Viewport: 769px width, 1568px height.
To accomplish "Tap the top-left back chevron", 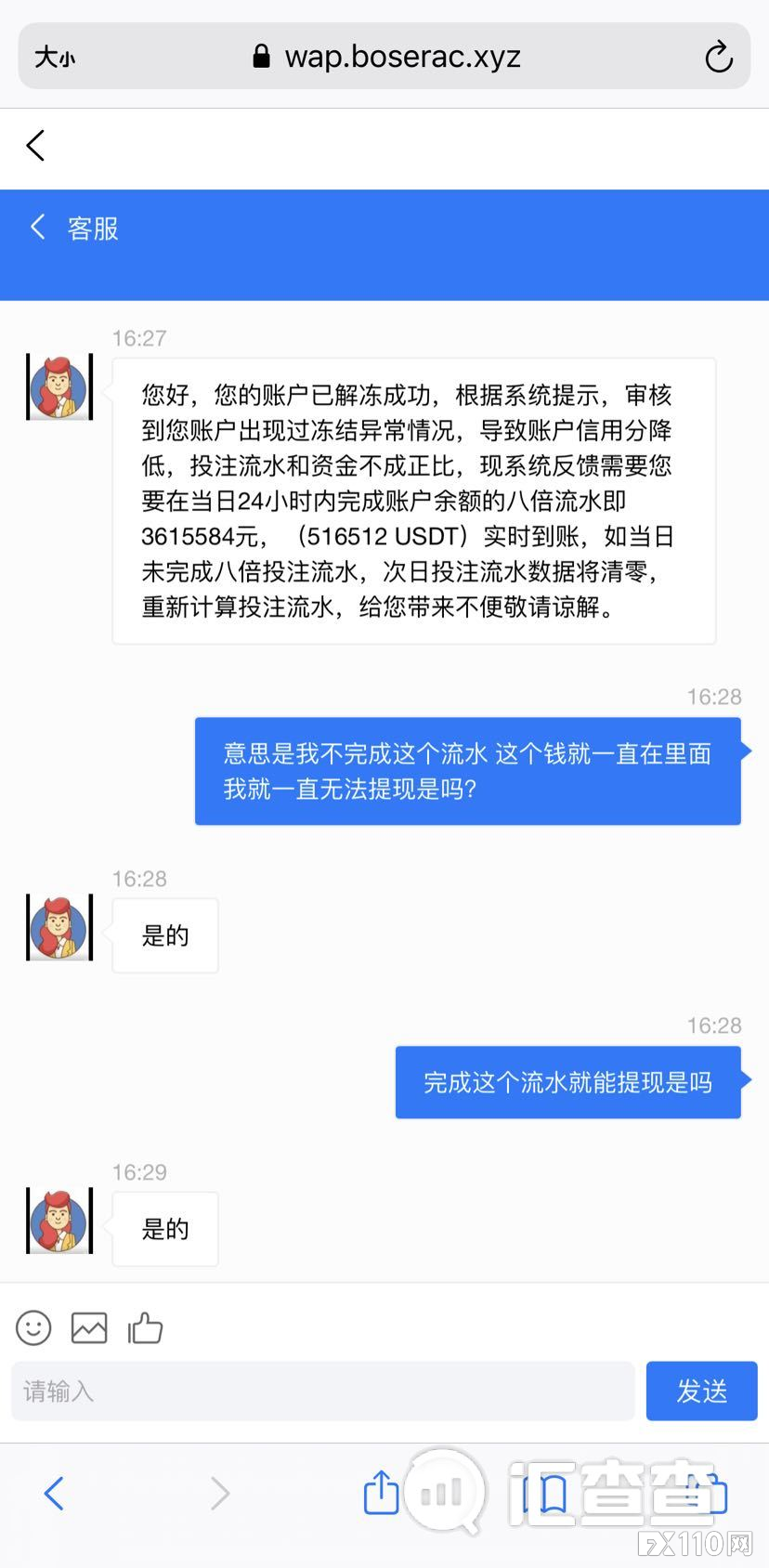I will coord(33,146).
